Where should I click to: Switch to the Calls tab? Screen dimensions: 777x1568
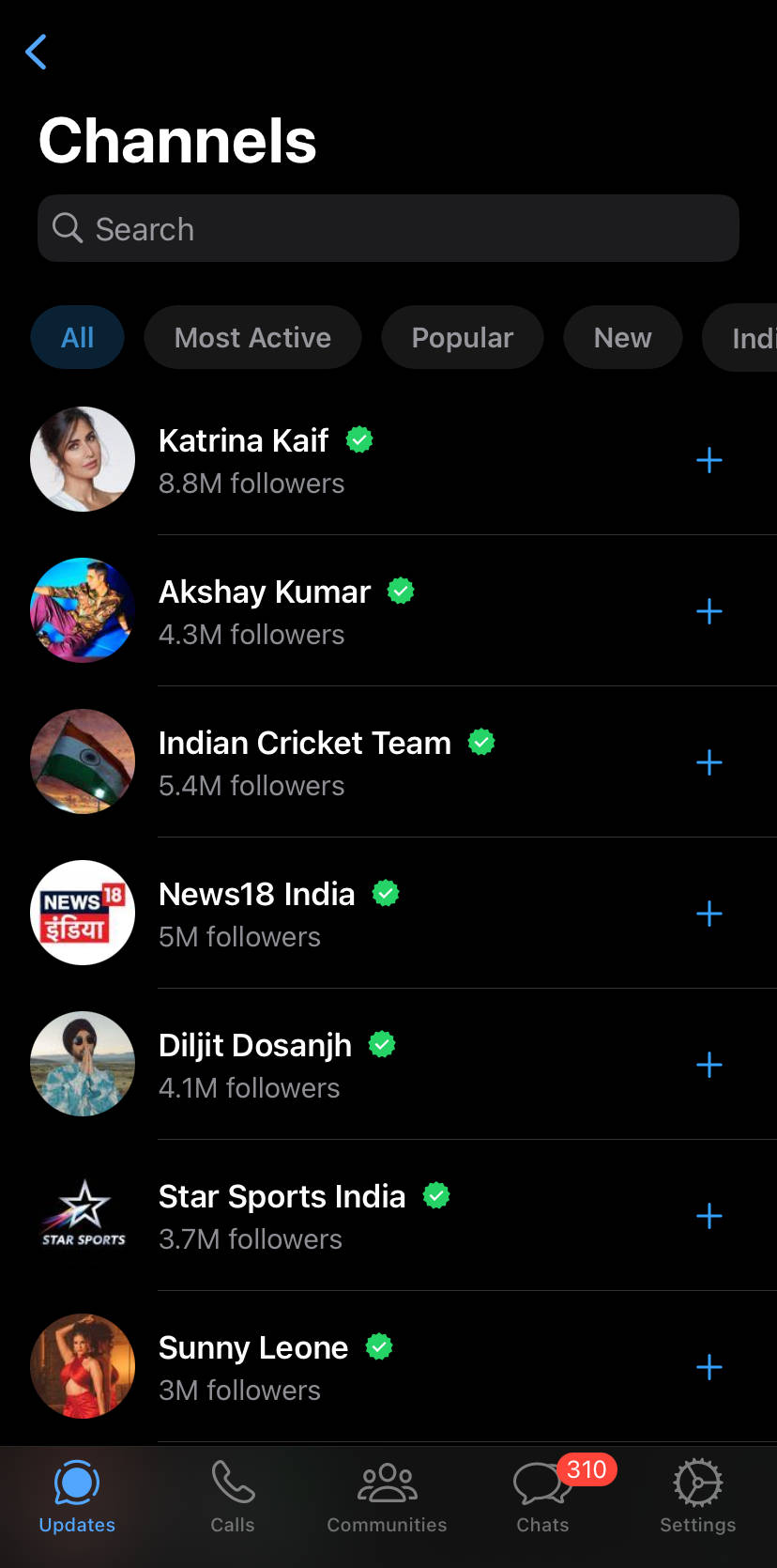point(233,1498)
